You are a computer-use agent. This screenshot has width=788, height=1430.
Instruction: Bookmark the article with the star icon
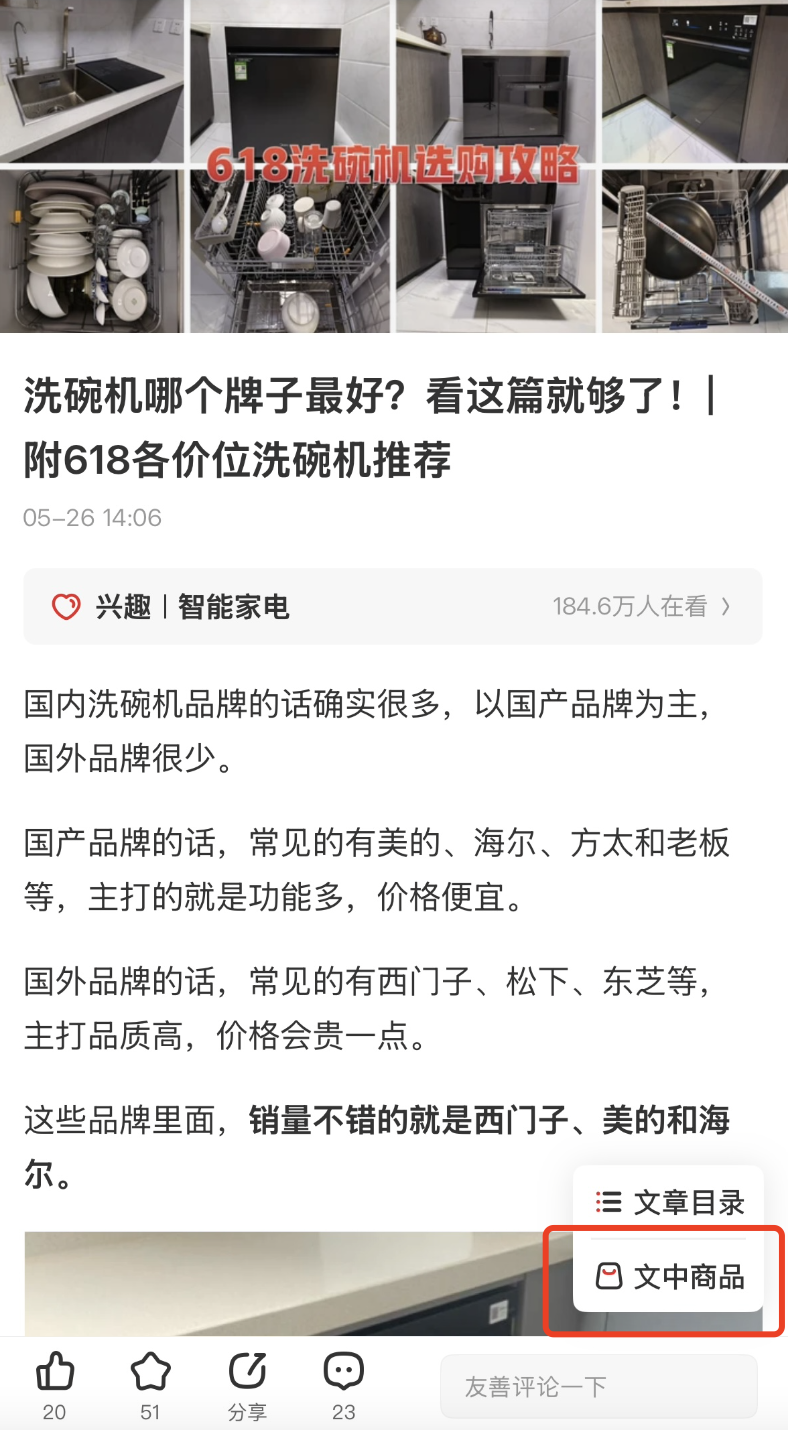(x=150, y=1385)
